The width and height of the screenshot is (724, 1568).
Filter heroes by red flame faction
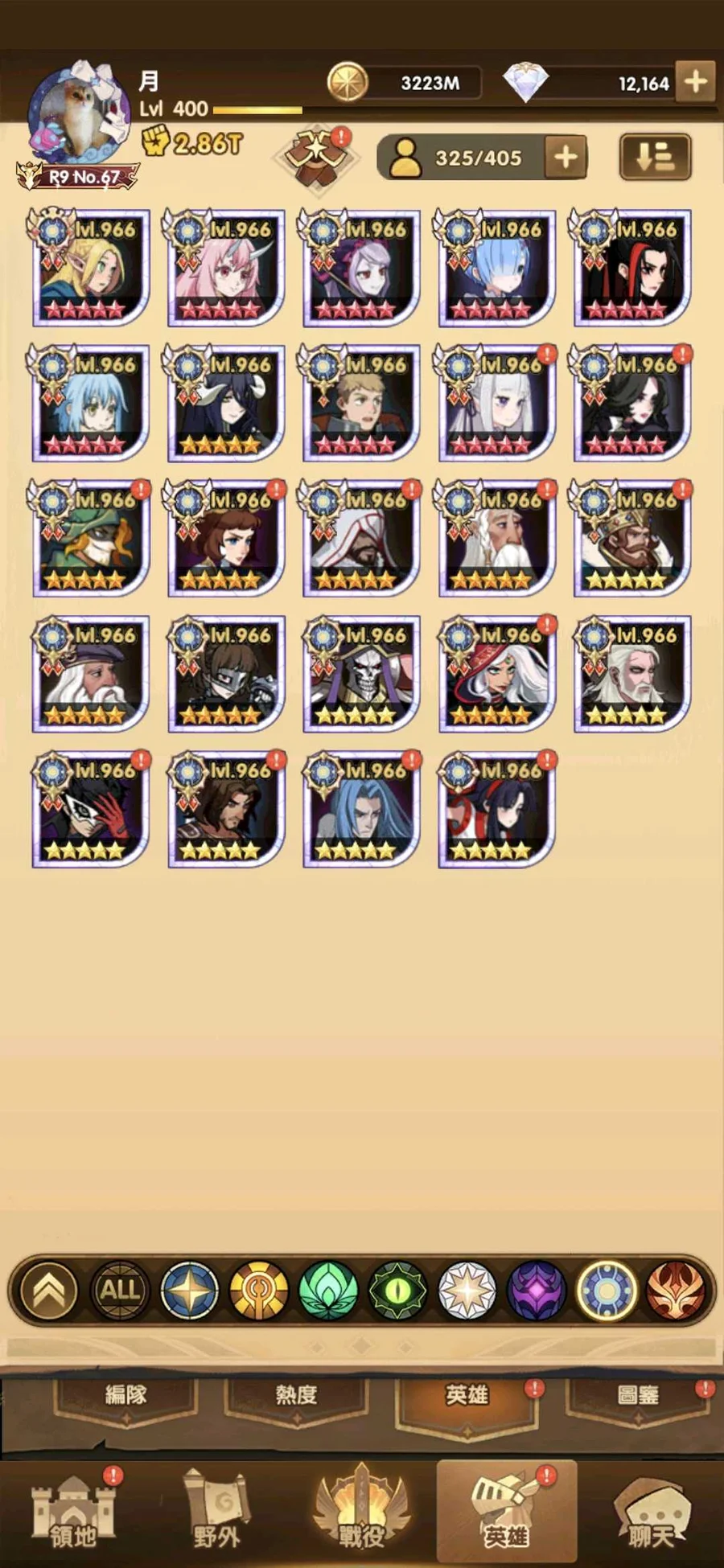tap(676, 1290)
